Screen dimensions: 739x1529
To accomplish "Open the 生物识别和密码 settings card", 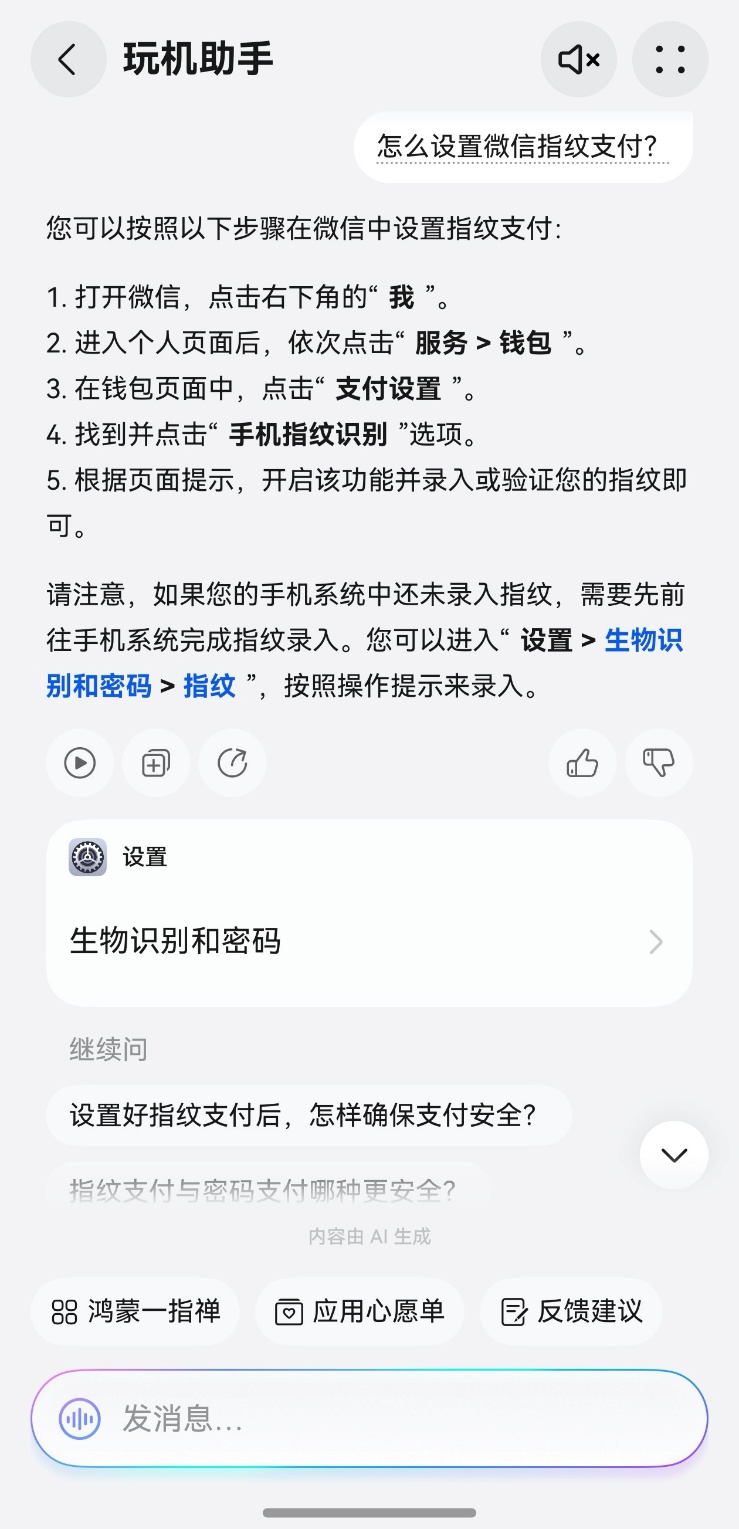I will [x=368, y=941].
